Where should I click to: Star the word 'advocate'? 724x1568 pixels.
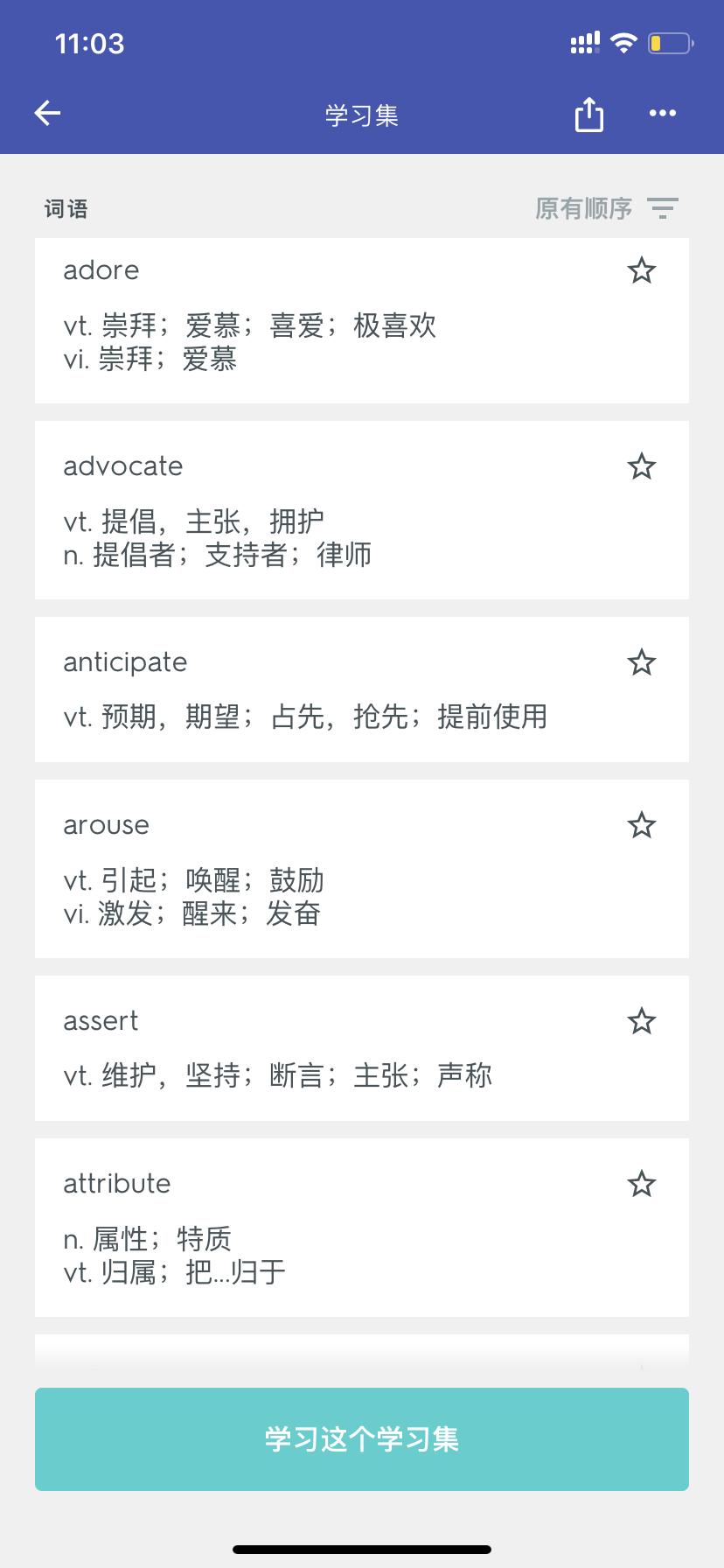[641, 466]
